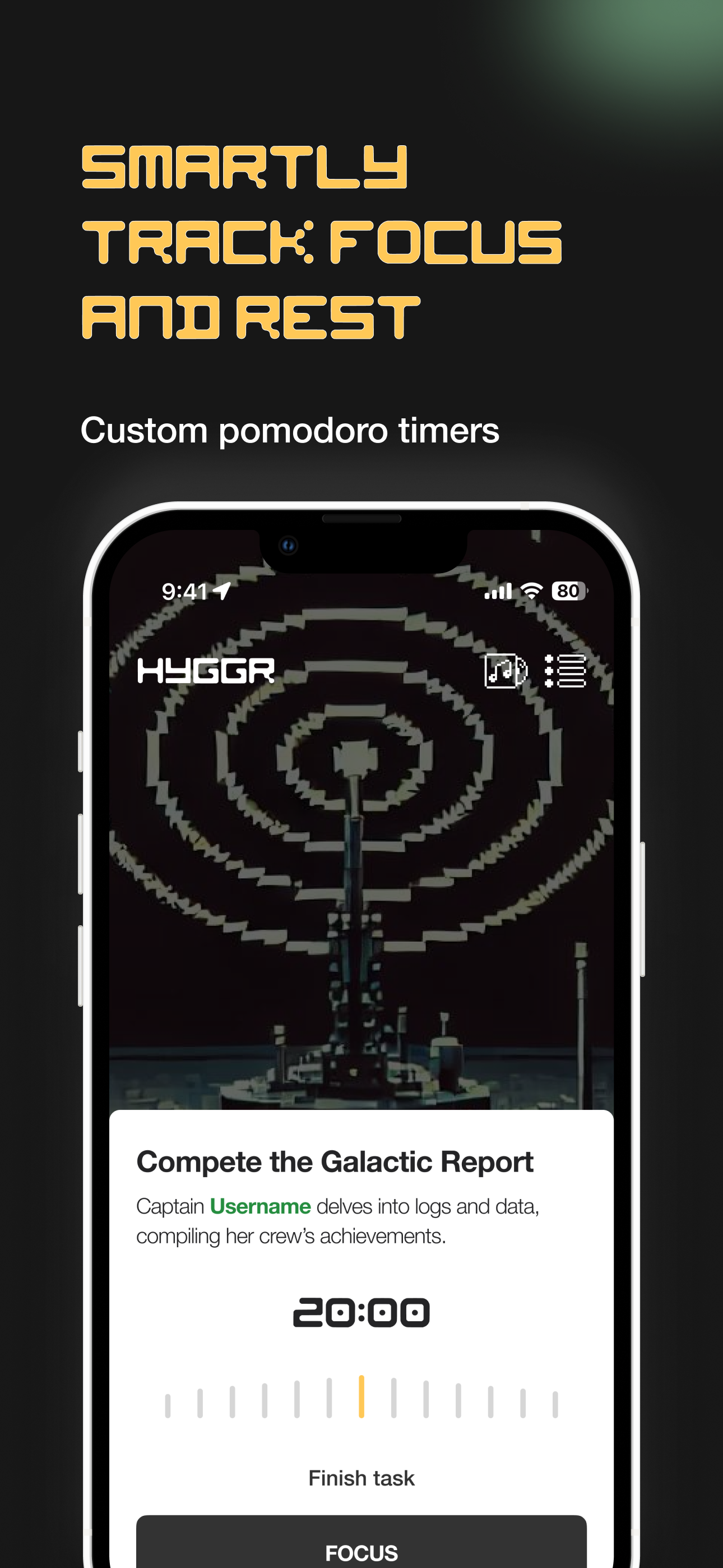Select Finish task
This screenshot has height=1568, width=723.
[361, 1477]
